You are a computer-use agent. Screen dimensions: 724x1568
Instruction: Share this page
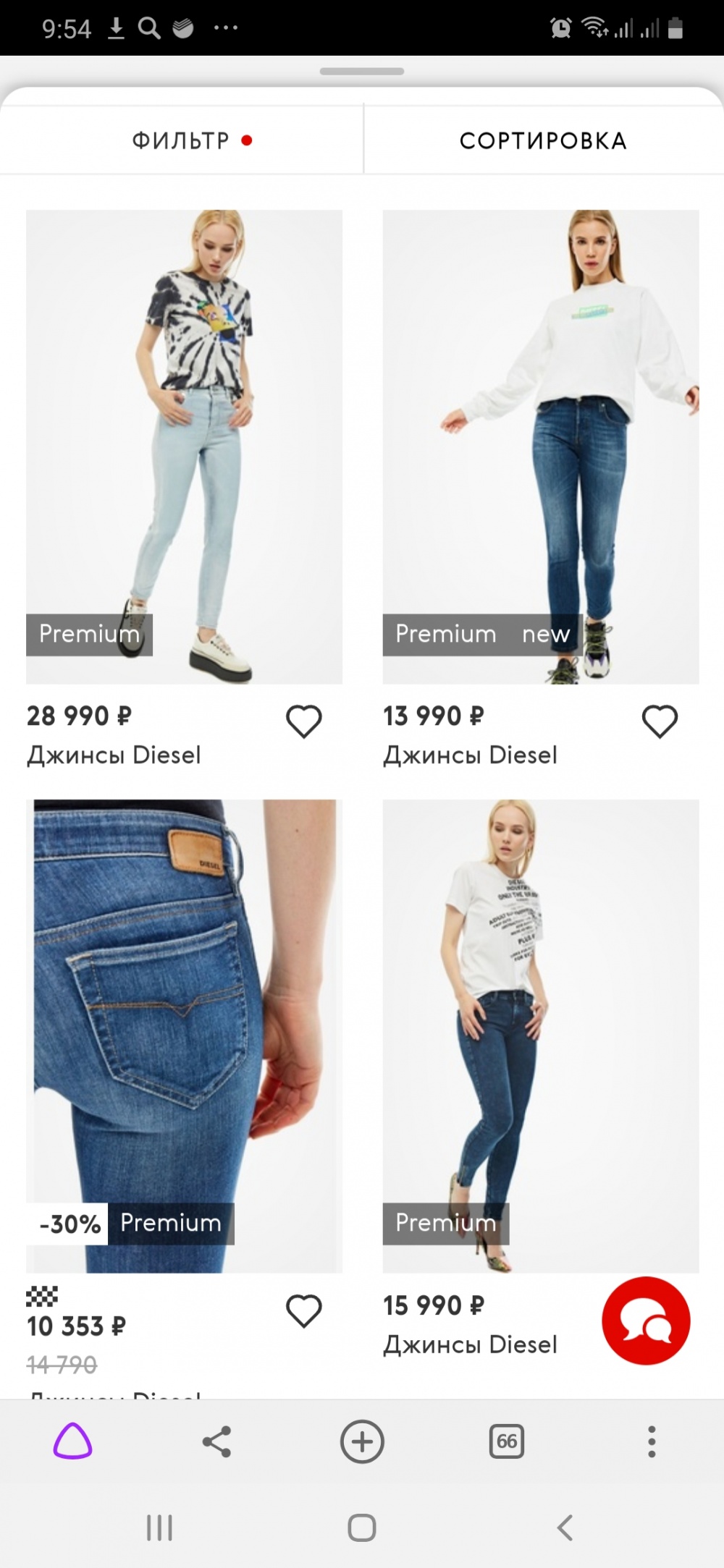click(216, 1442)
